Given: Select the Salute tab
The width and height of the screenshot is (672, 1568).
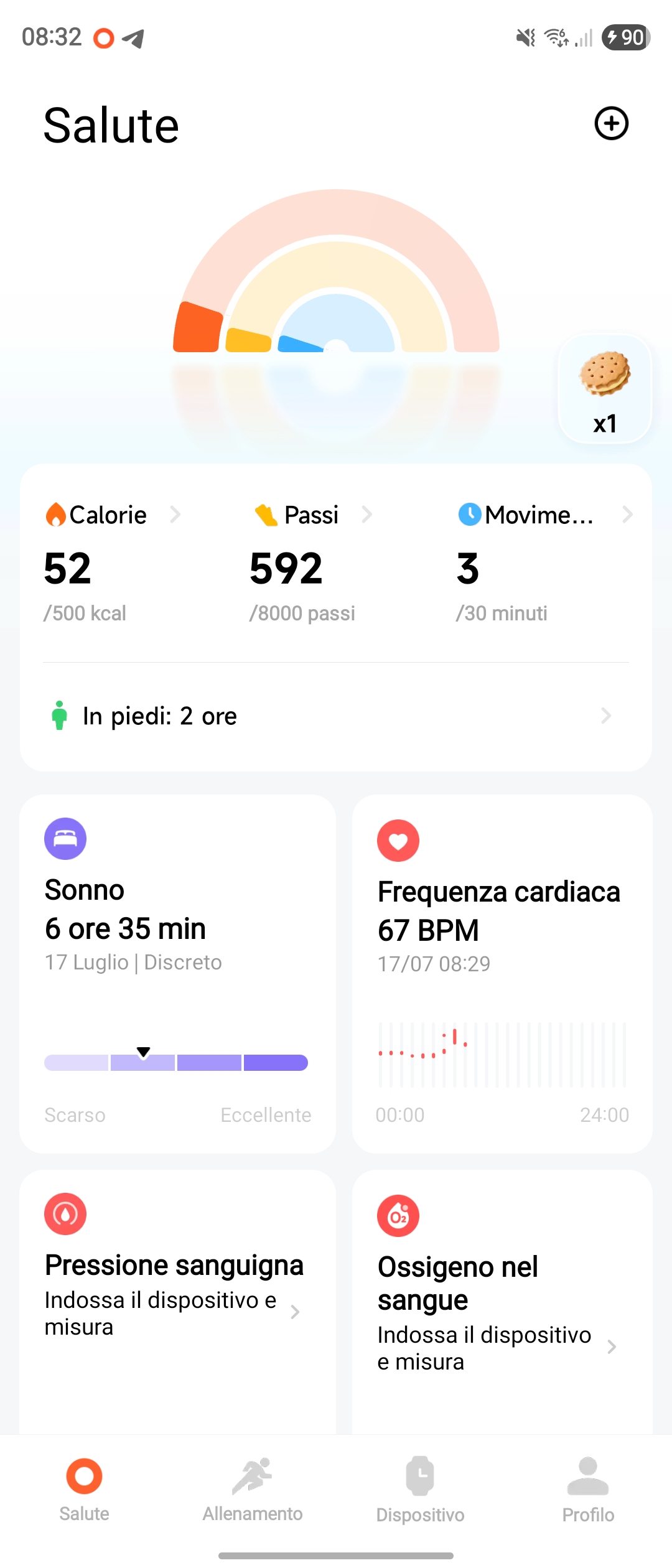Looking at the screenshot, I should point(84,1490).
